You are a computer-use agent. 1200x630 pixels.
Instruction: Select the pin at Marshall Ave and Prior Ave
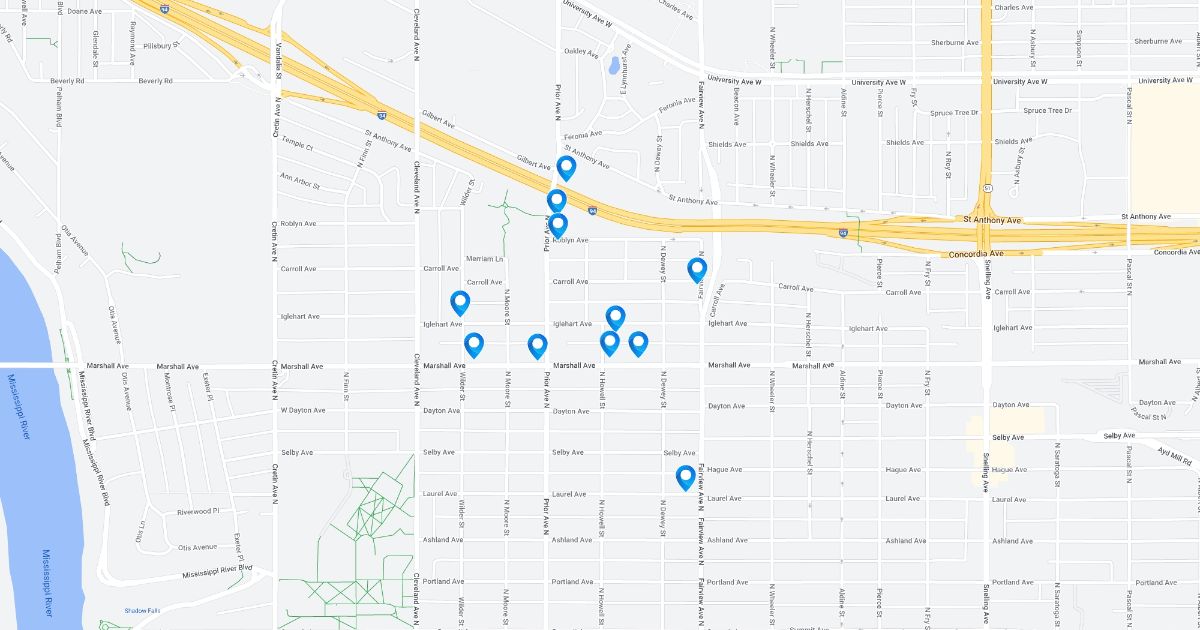(537, 346)
